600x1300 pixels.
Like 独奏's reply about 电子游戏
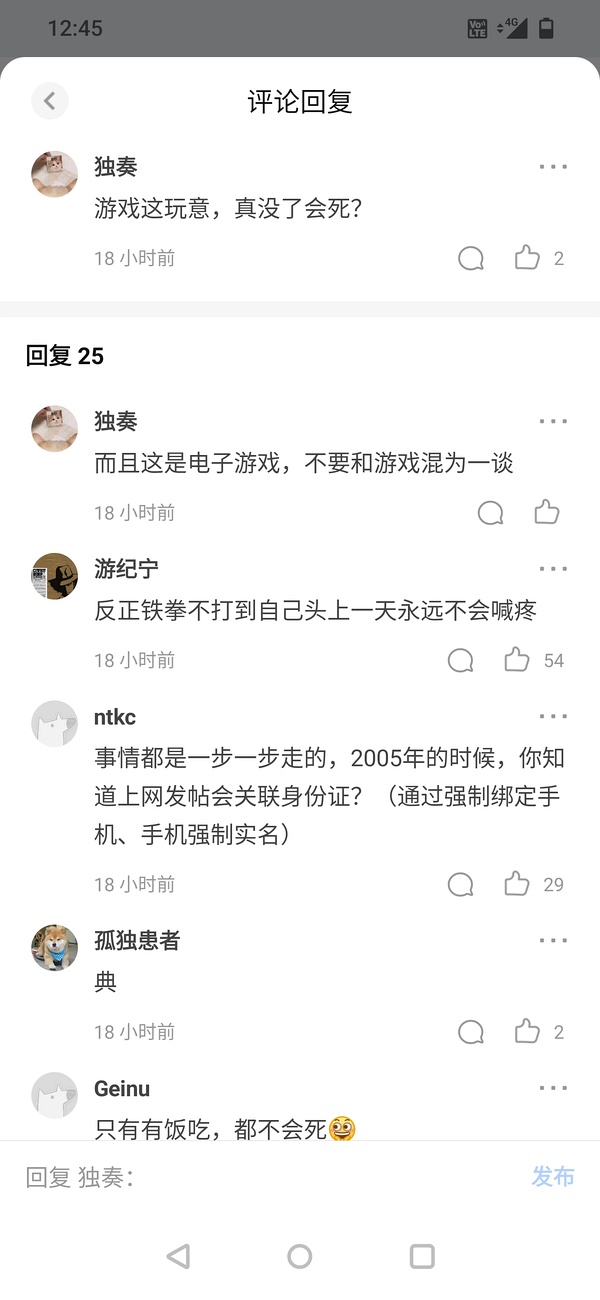[x=547, y=512]
